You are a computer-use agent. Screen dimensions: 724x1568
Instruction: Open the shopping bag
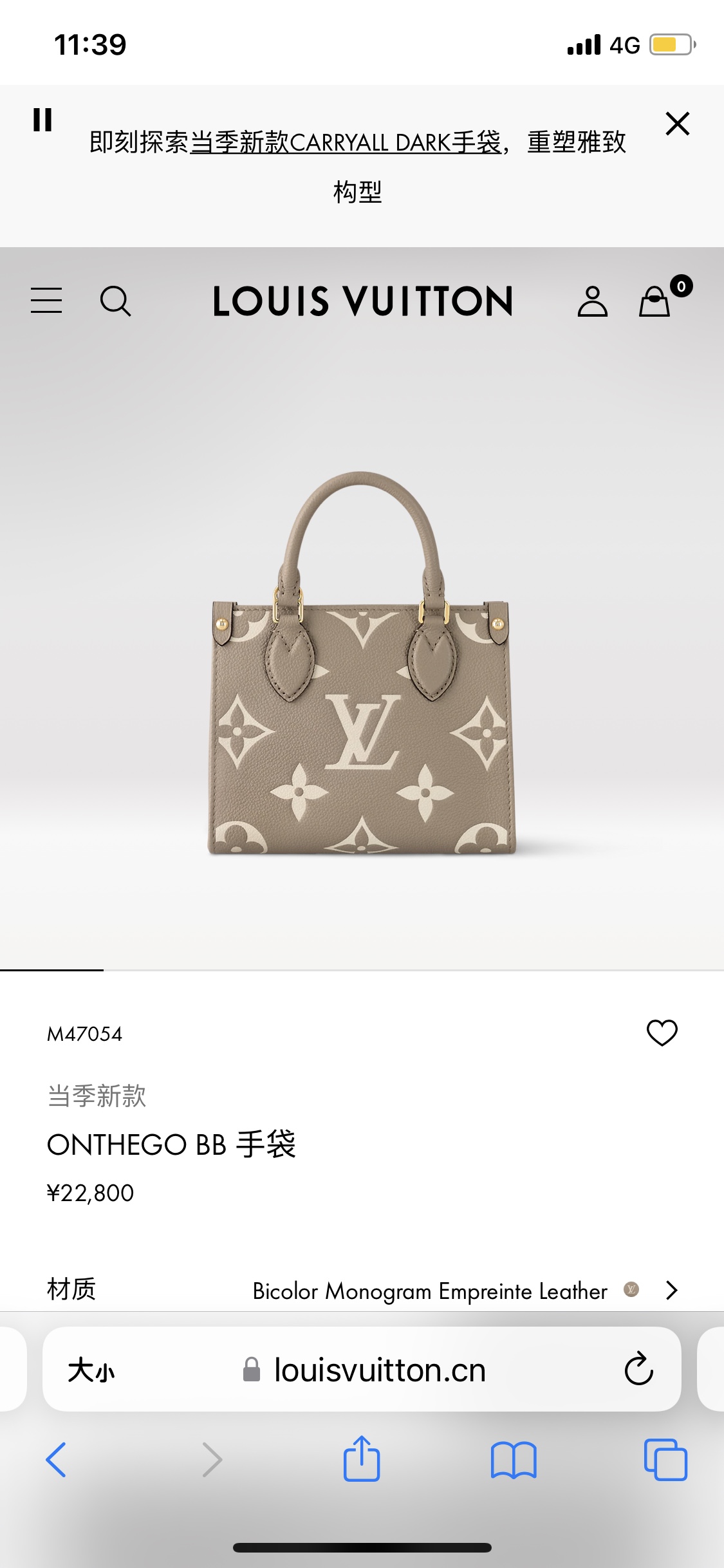point(655,301)
